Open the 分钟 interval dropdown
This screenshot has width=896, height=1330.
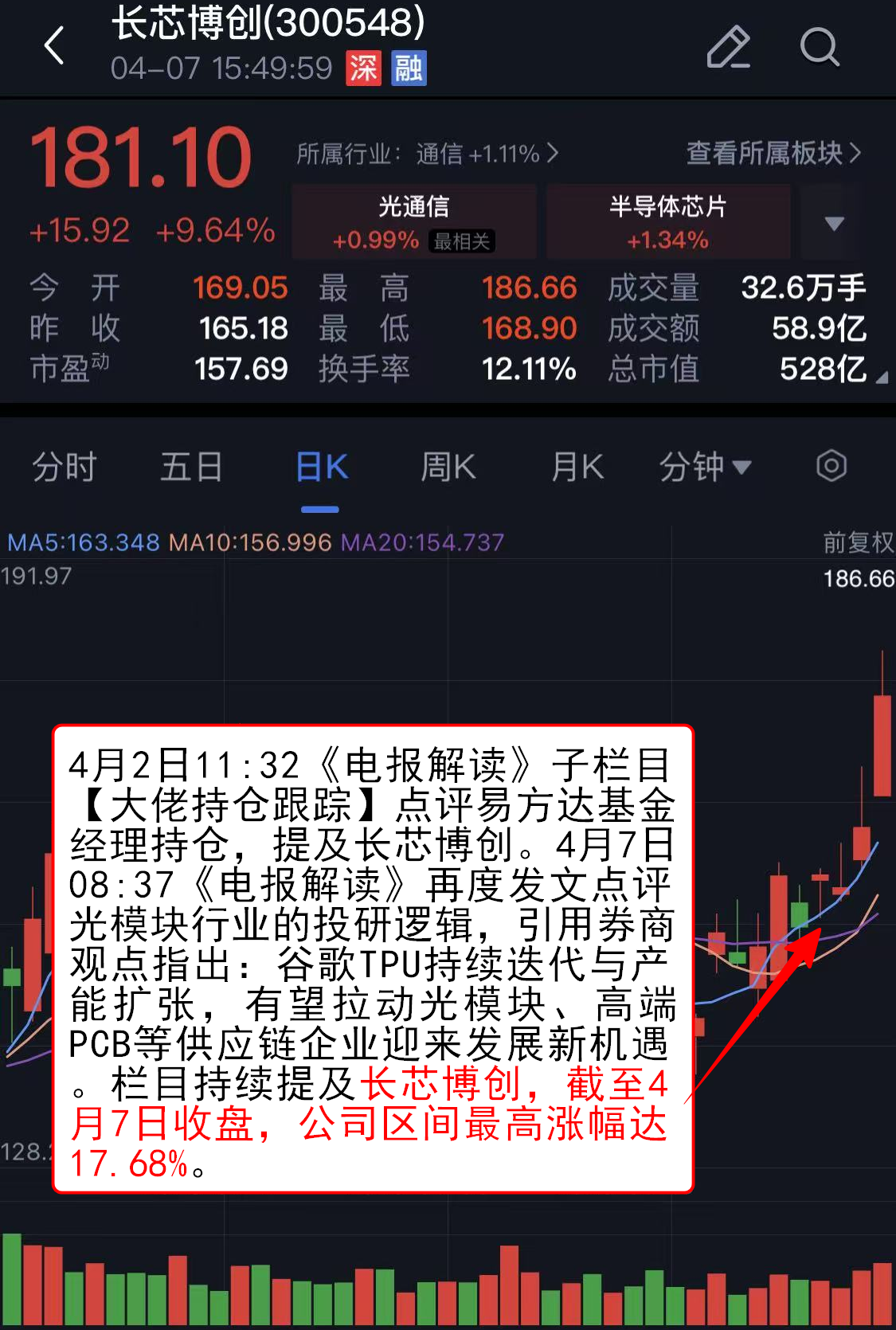pyautogui.click(x=705, y=467)
